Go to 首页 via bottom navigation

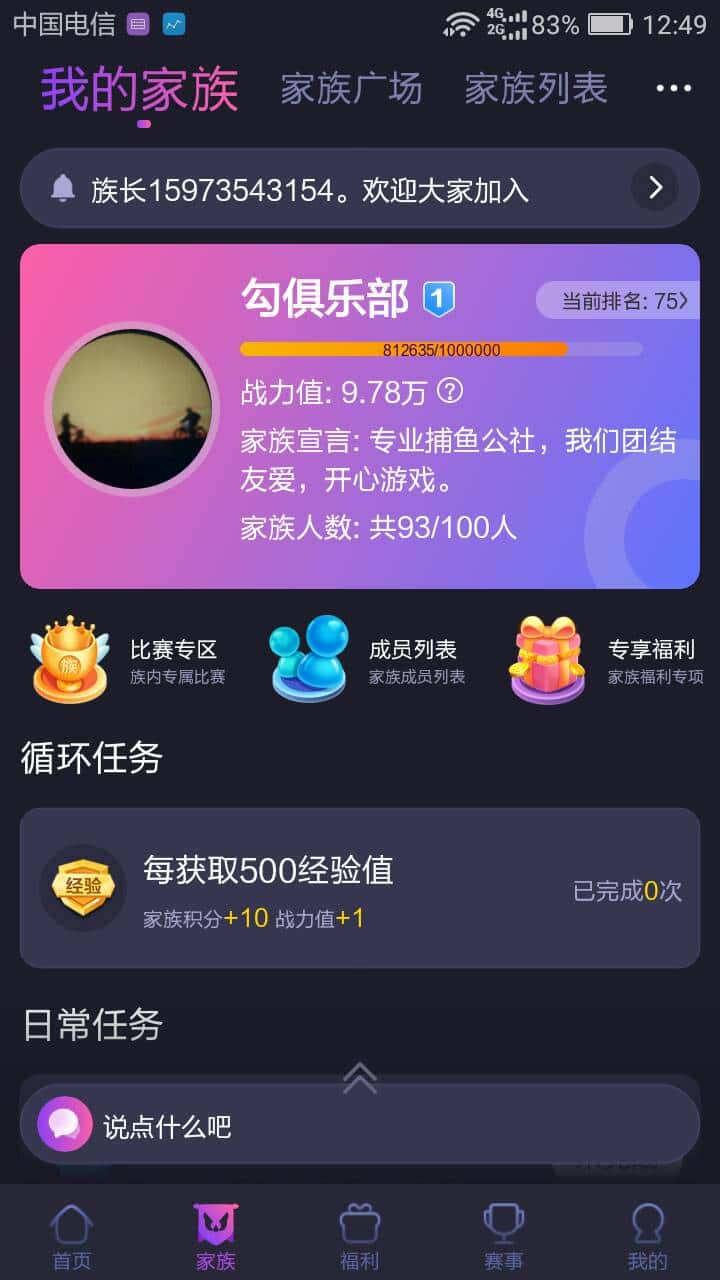(x=72, y=1233)
